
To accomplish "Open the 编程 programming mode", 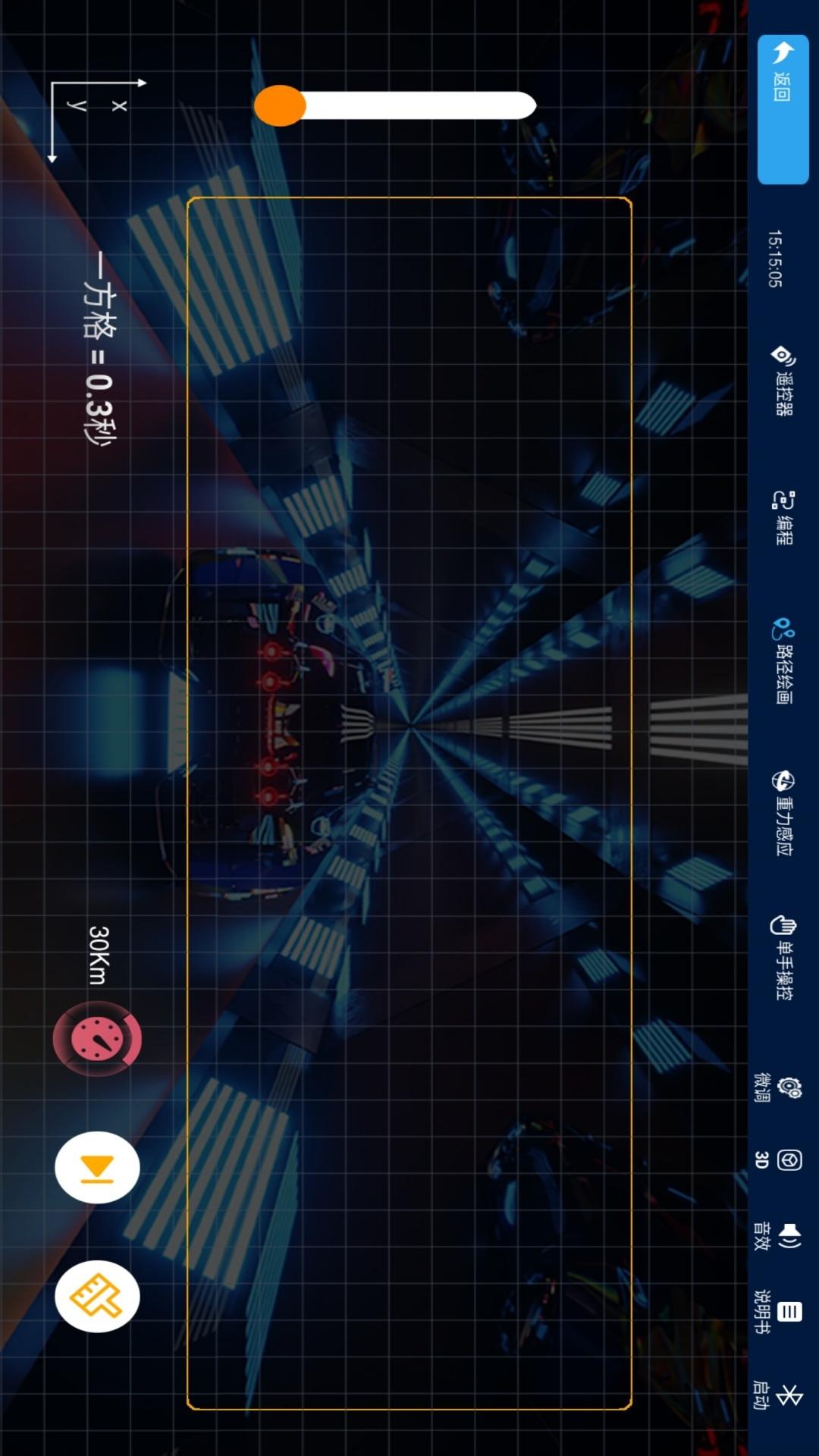I will [783, 518].
